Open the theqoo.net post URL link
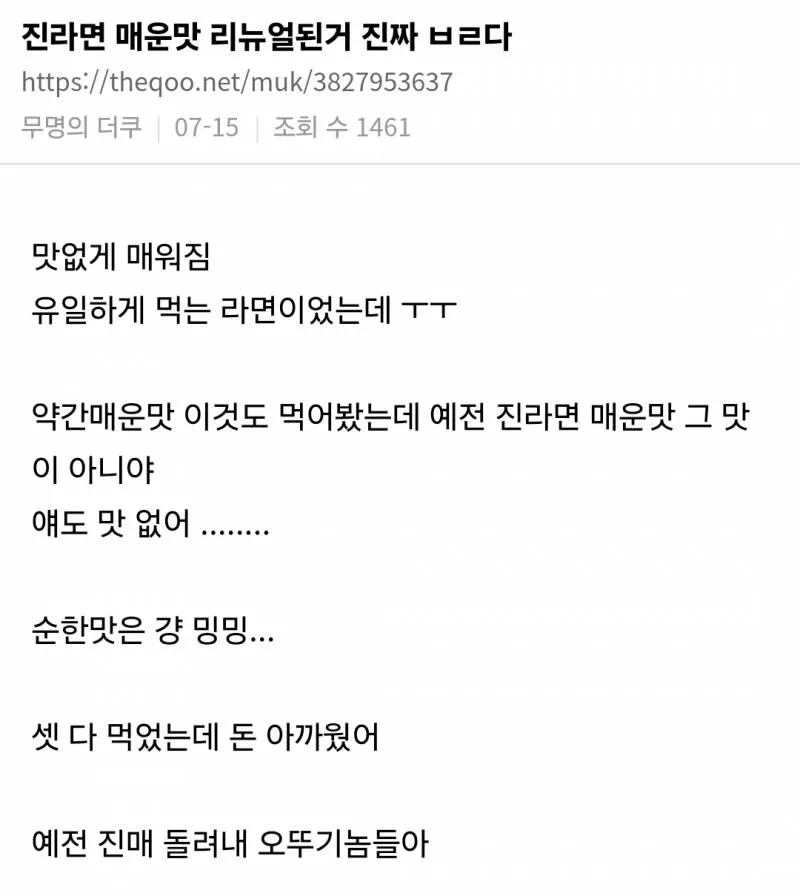 [236, 82]
